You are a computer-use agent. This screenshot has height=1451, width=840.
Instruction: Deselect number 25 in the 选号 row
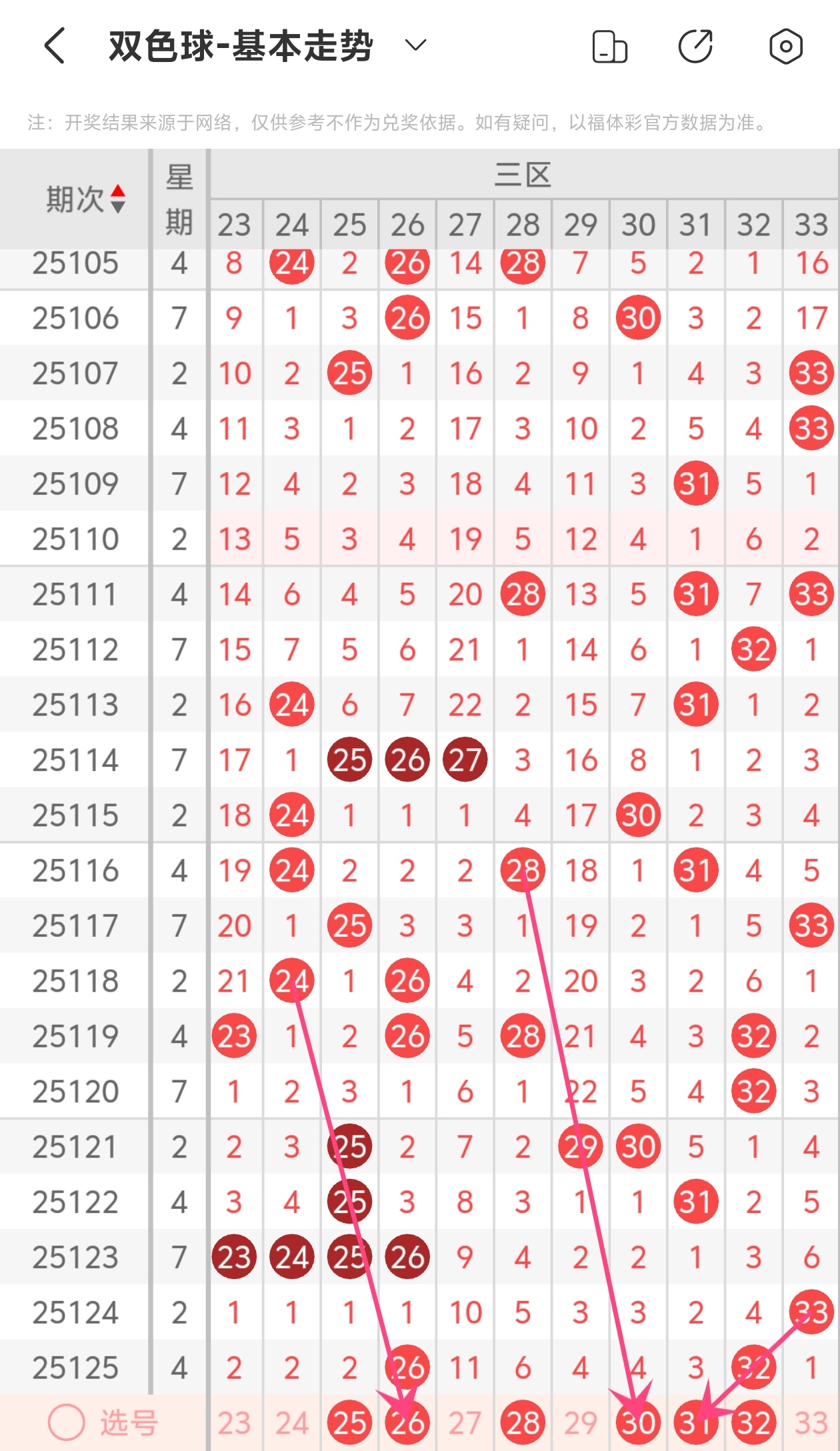pyautogui.click(x=349, y=1423)
